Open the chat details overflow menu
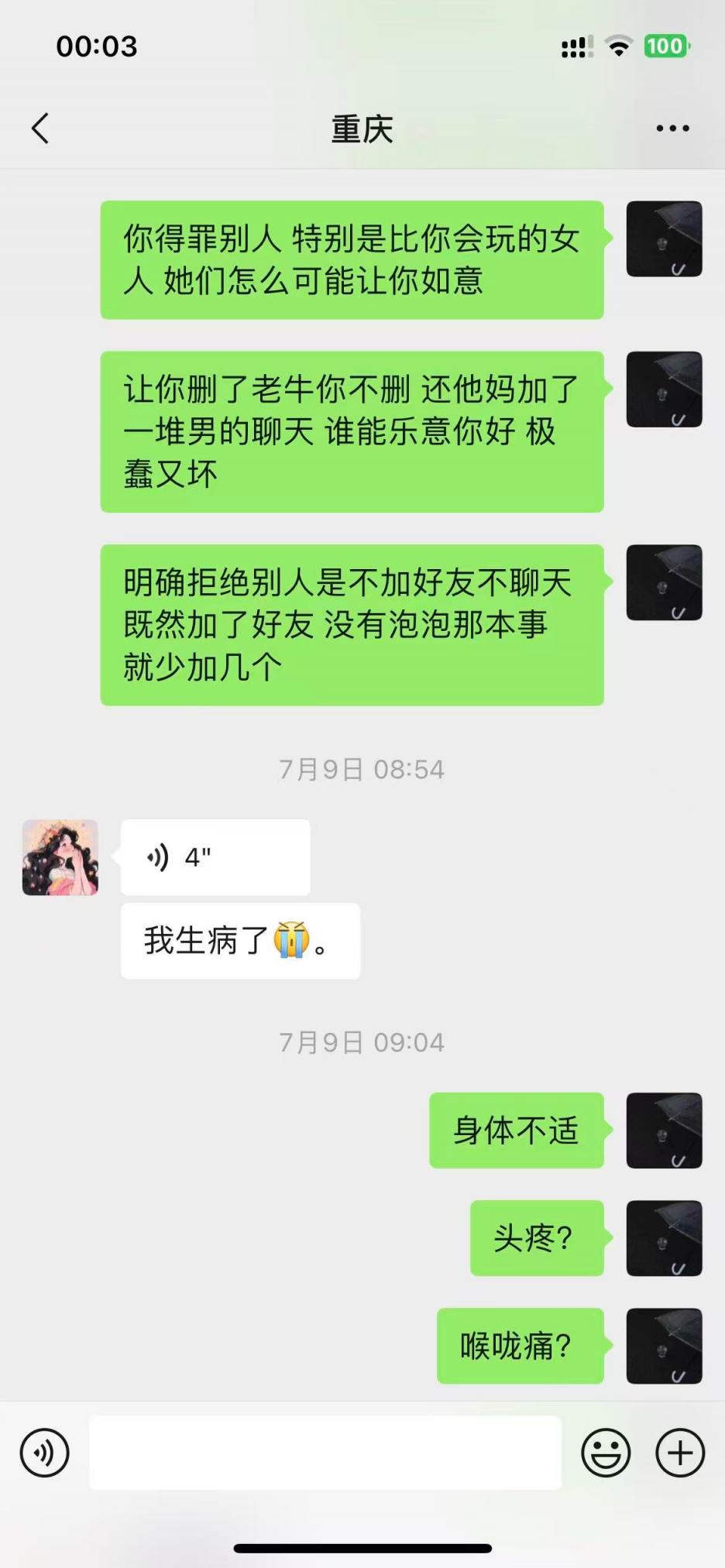725x1568 pixels. [x=672, y=129]
